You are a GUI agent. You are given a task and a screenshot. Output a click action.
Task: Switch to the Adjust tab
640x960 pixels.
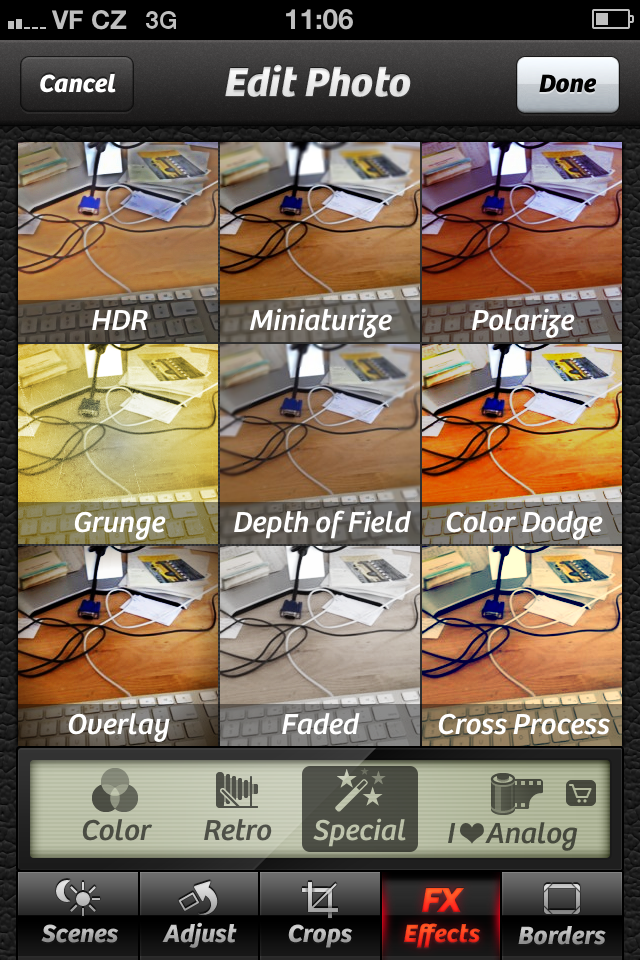(x=199, y=914)
